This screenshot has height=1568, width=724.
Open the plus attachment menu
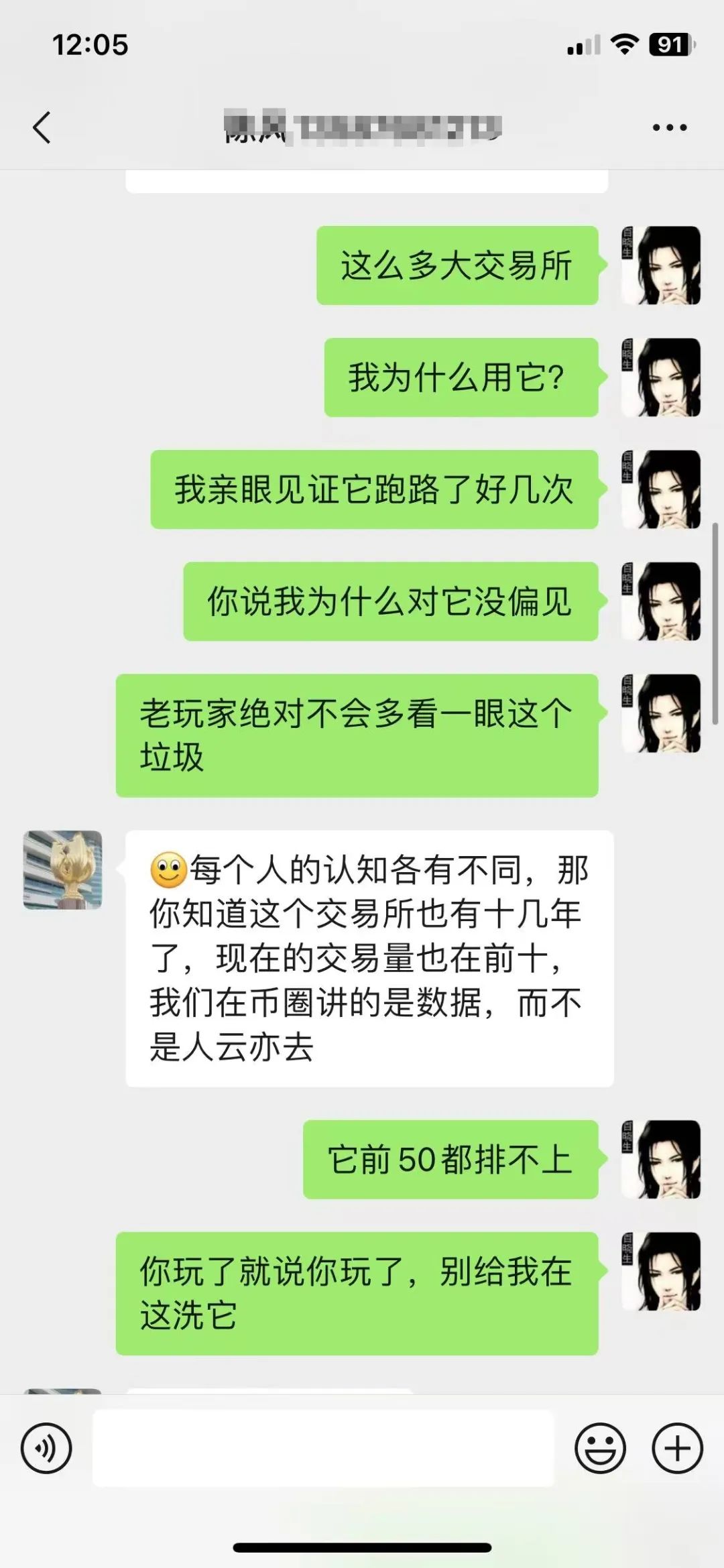tap(677, 1448)
